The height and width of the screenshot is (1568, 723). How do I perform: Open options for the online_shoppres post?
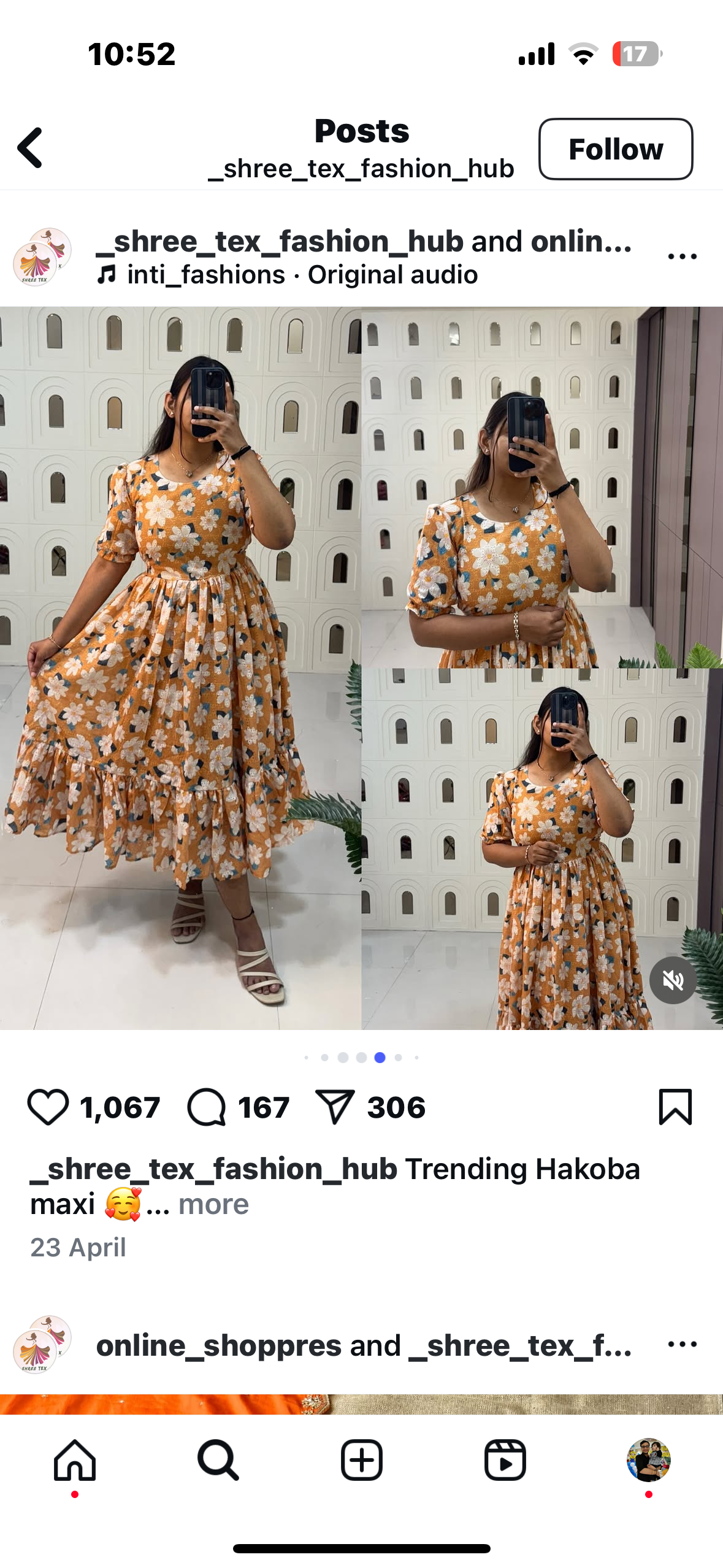click(x=682, y=1345)
